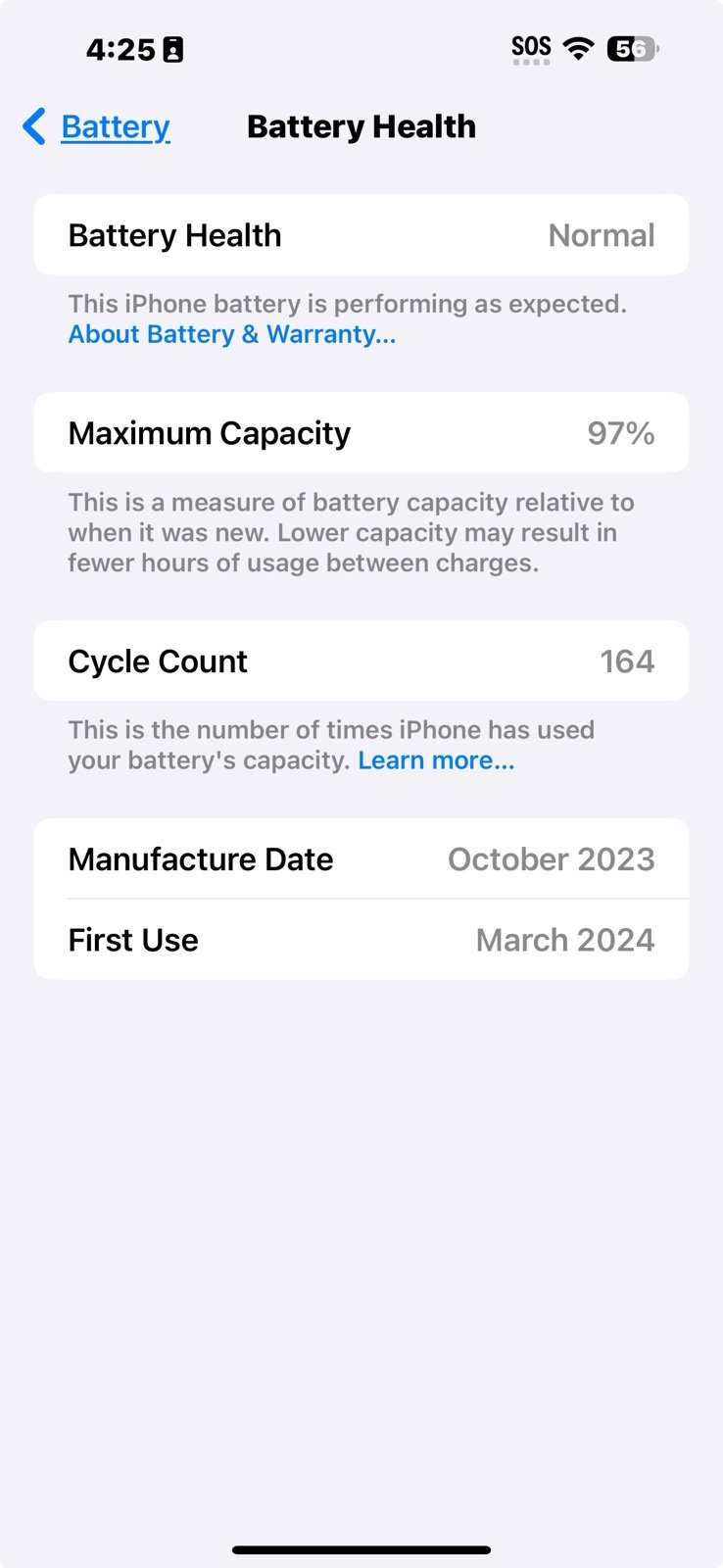This screenshot has width=723, height=1568.
Task: Select the Battery Health row showing Normal
Action: [361, 235]
